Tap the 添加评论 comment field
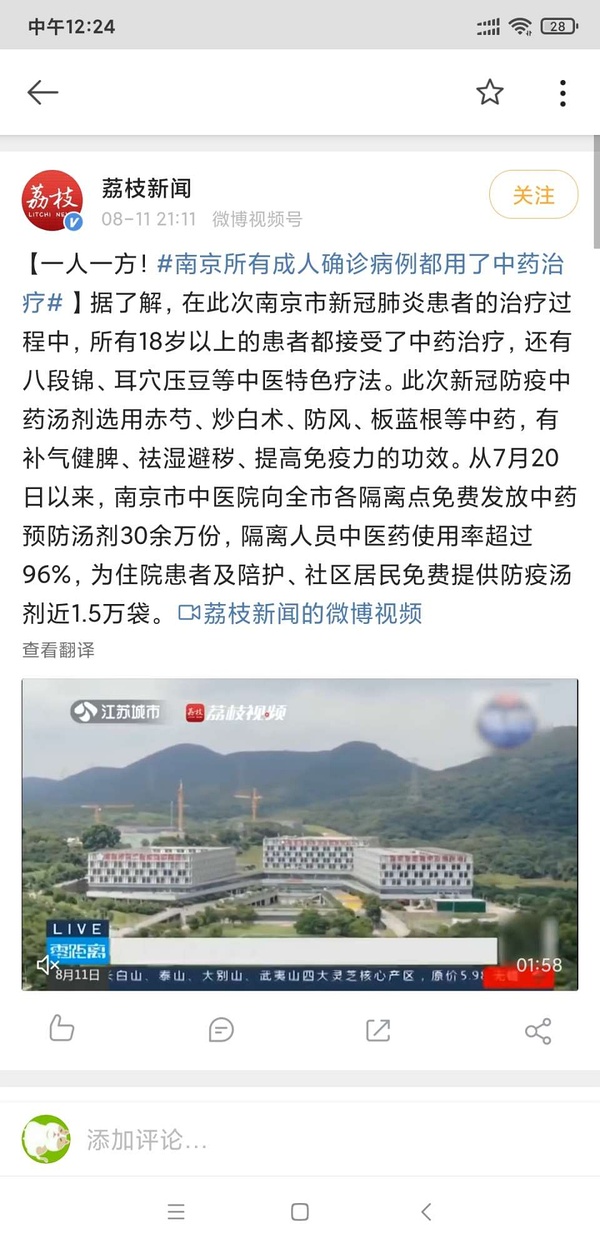The width and height of the screenshot is (600, 1248). pos(300,1139)
